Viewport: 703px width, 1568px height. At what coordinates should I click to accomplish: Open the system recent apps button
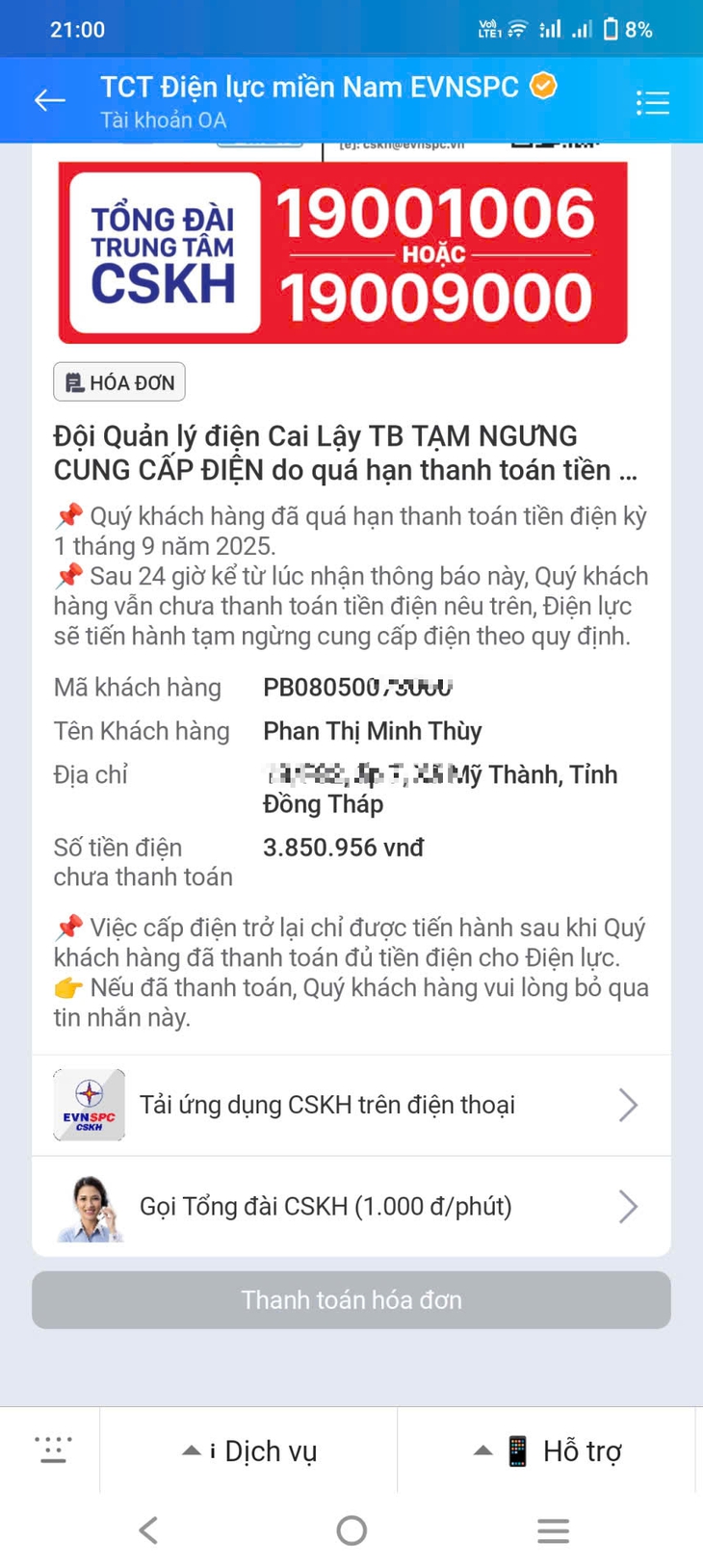553,1529
